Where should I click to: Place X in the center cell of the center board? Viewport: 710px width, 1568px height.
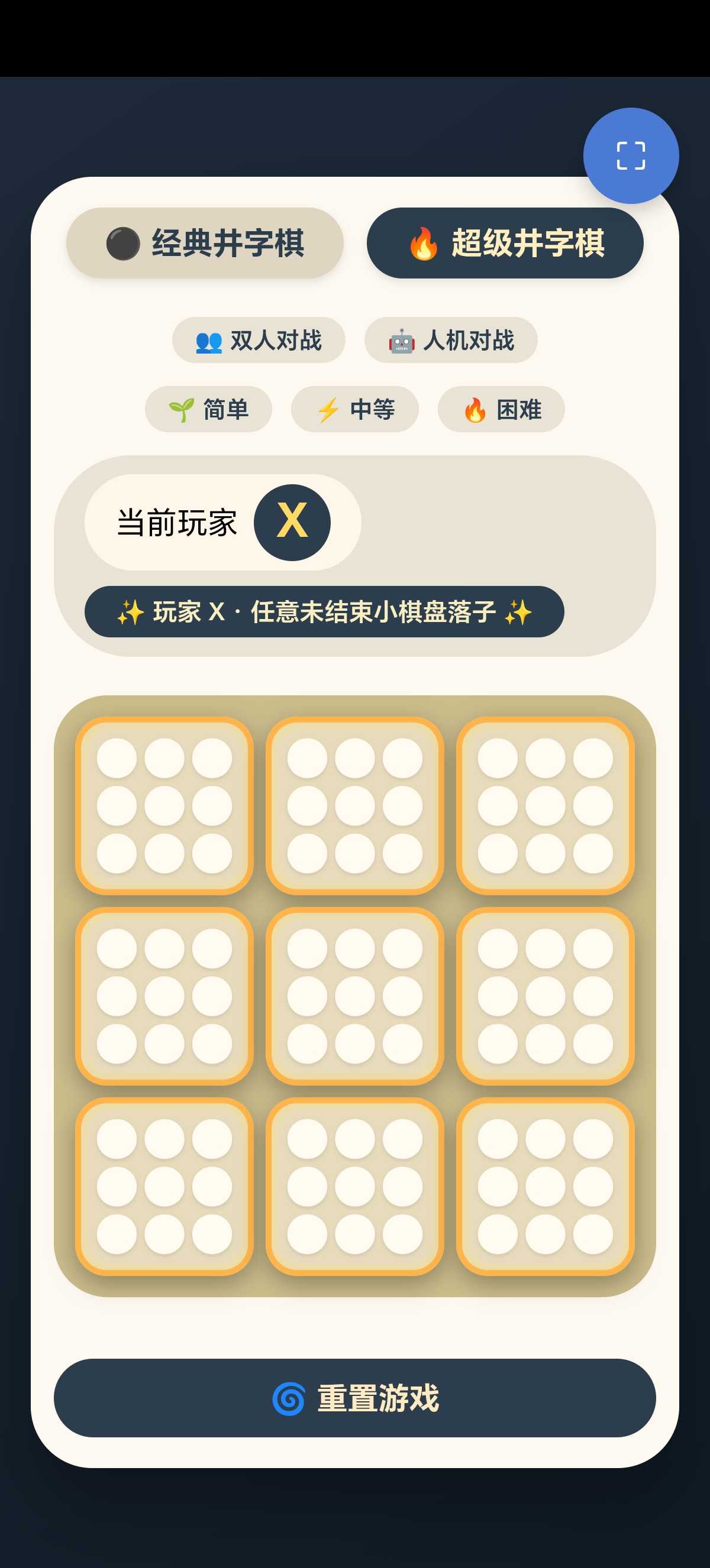(354, 996)
